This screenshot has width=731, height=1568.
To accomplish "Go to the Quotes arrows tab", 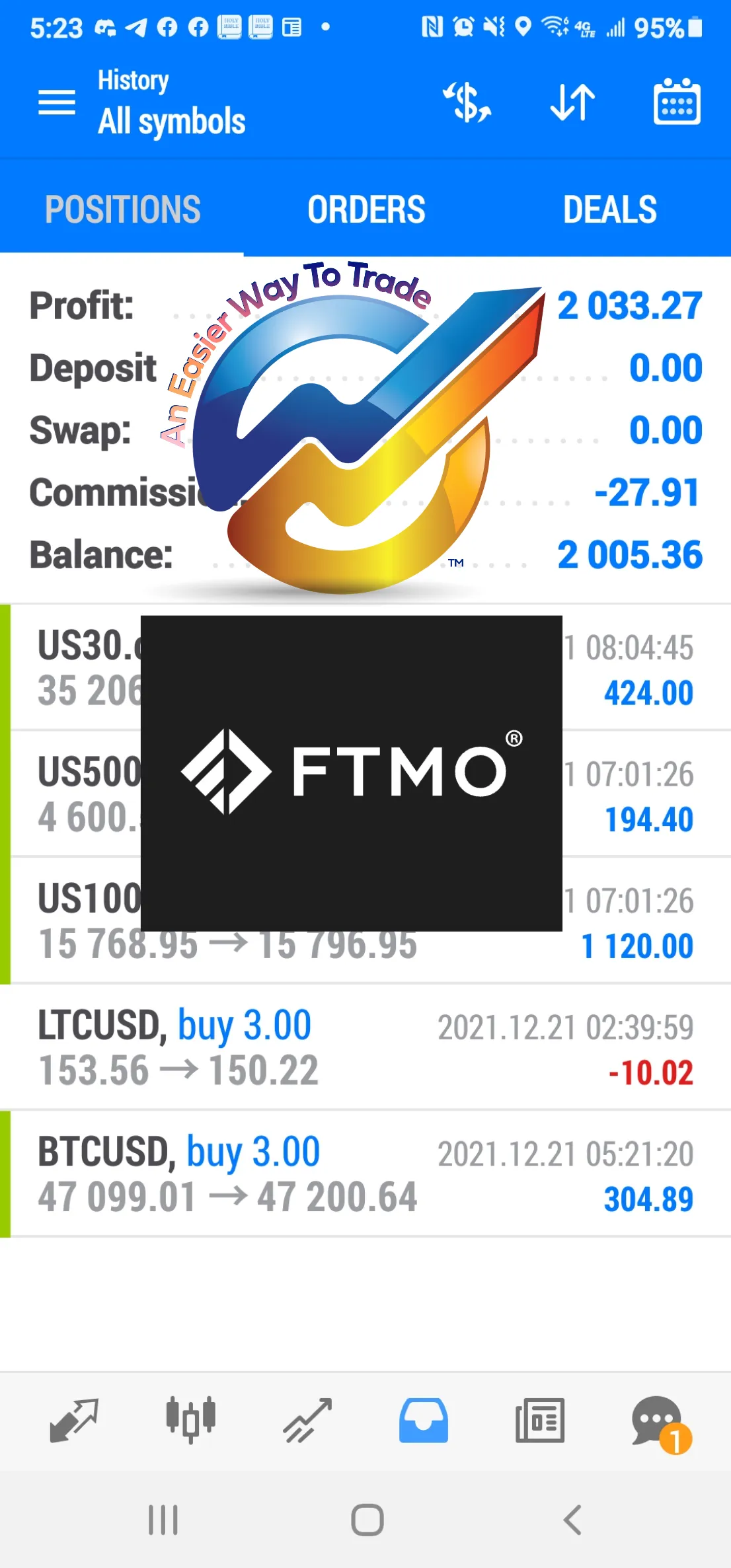I will tap(74, 1420).
